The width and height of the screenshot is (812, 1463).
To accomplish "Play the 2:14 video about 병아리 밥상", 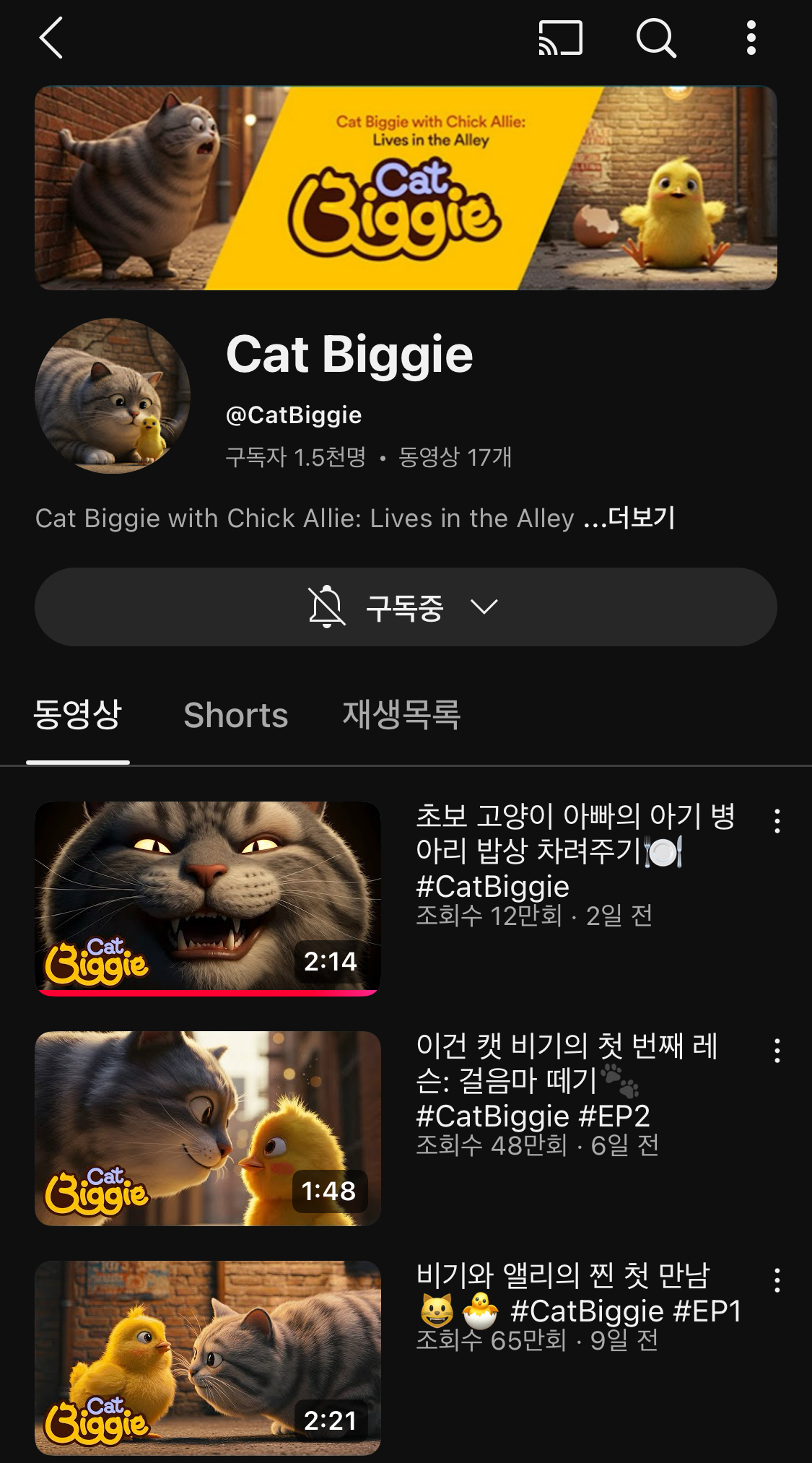I will [208, 898].
